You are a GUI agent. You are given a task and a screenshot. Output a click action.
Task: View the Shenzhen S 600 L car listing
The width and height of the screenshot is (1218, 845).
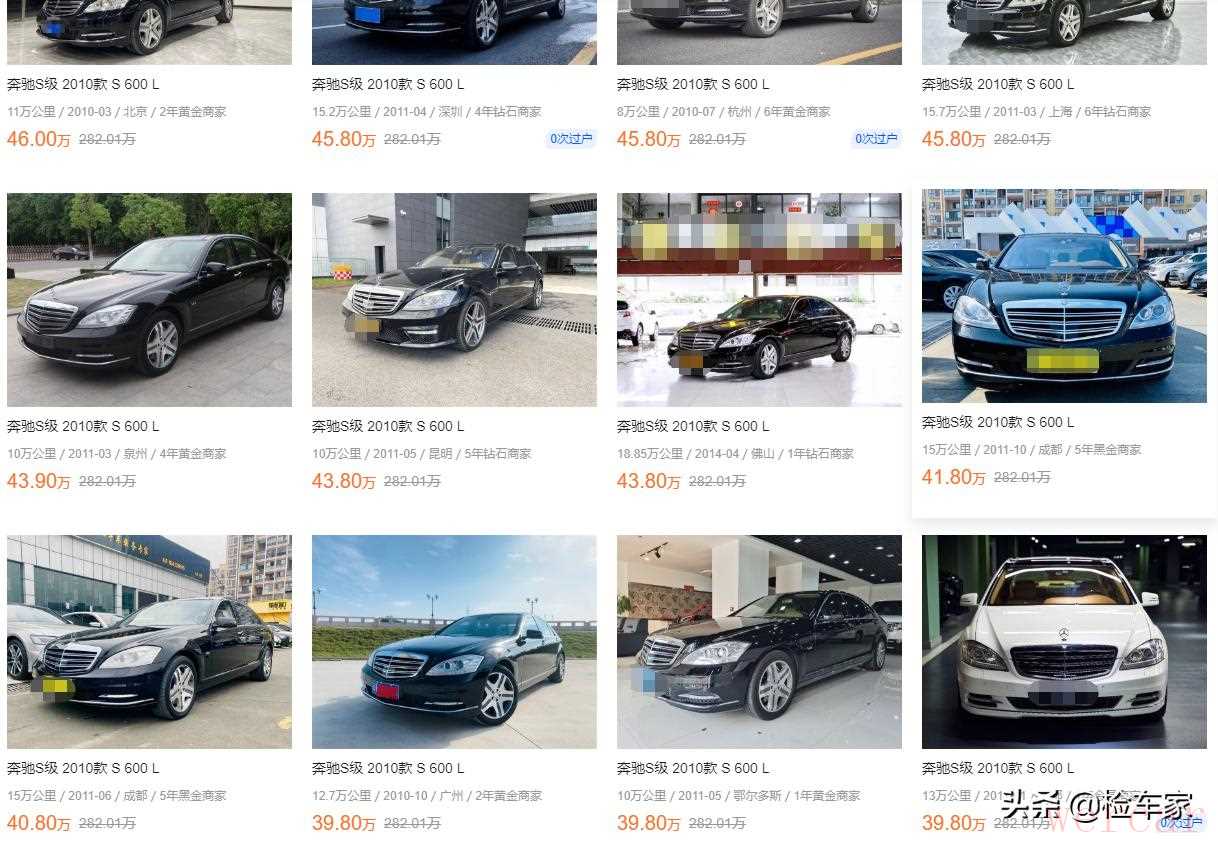[x=388, y=84]
